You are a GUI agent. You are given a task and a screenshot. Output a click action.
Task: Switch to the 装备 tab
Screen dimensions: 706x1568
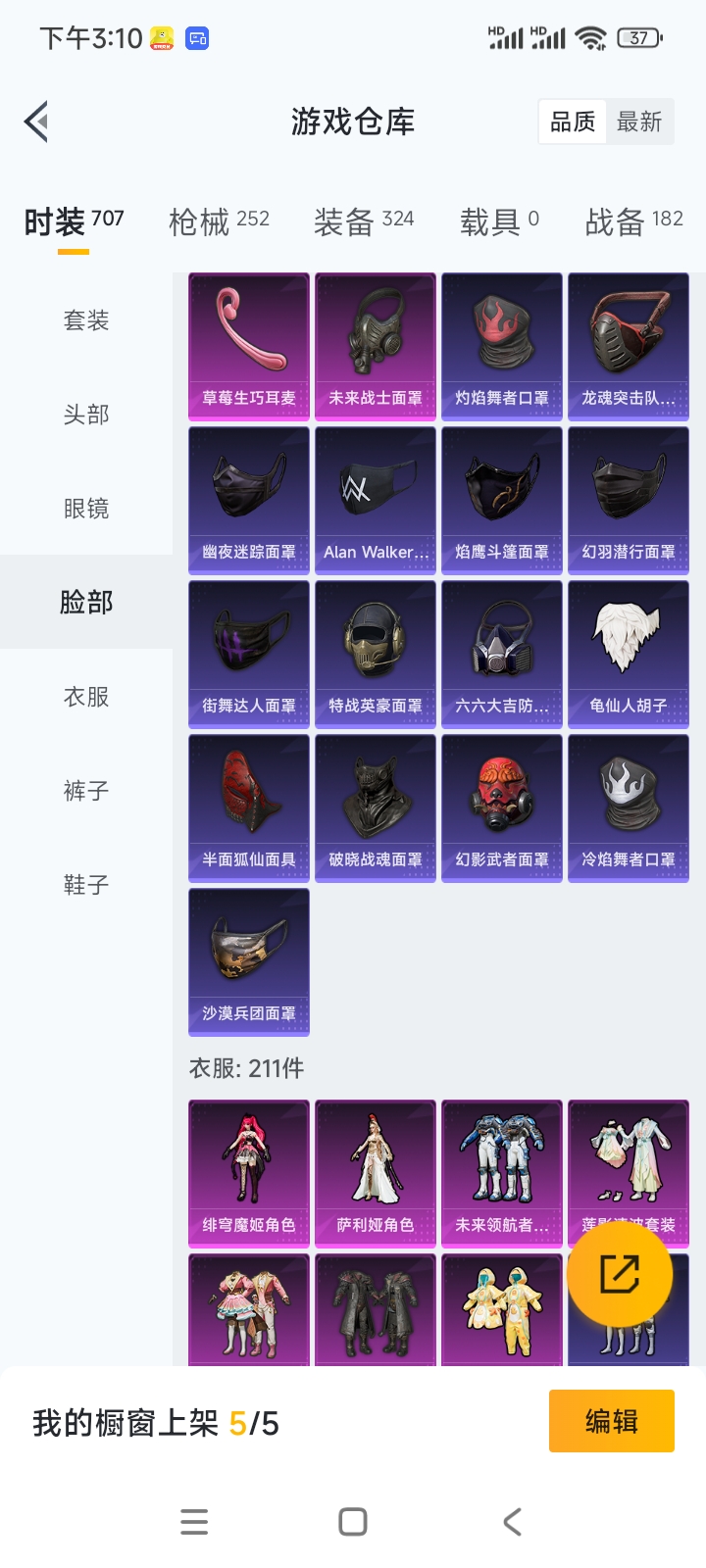[364, 221]
